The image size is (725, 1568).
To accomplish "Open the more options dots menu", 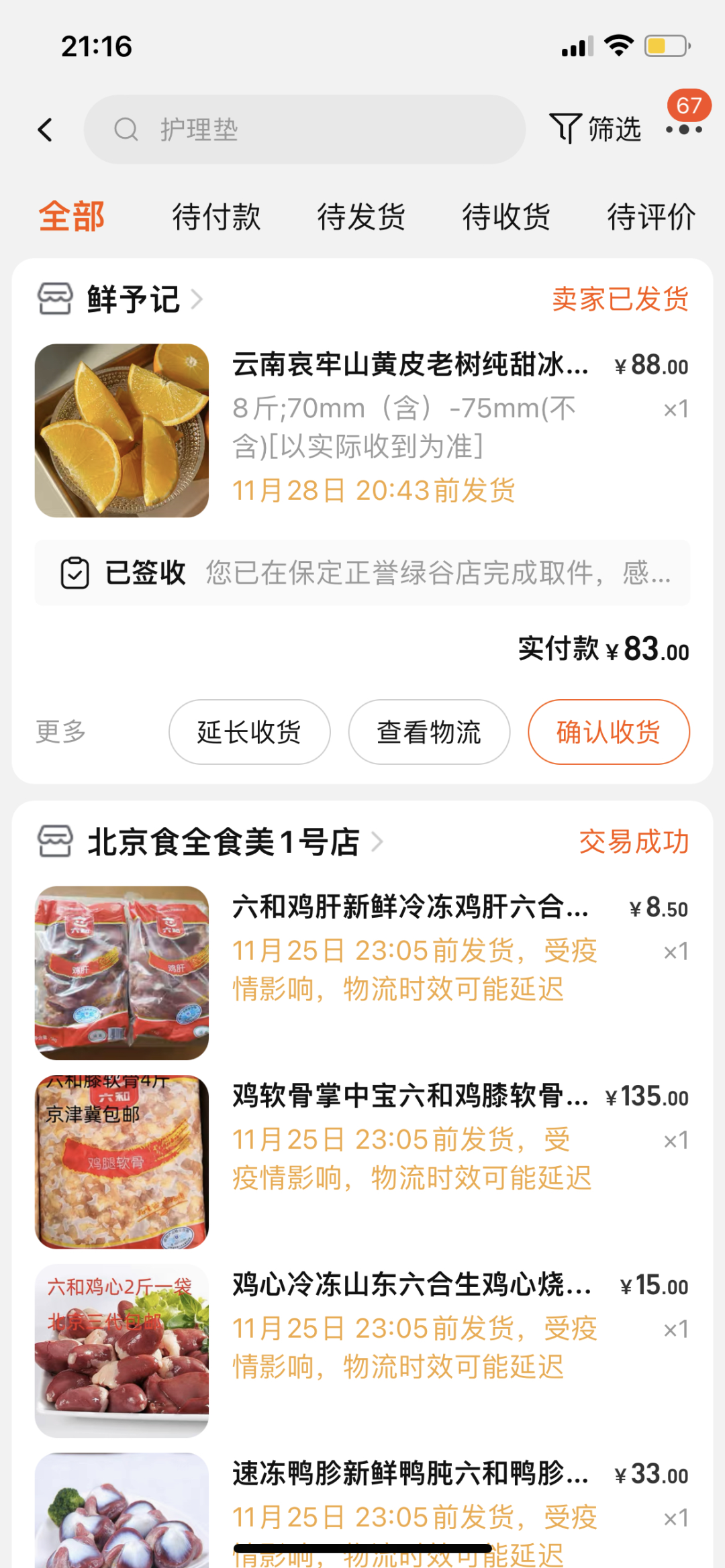I will tap(683, 129).
